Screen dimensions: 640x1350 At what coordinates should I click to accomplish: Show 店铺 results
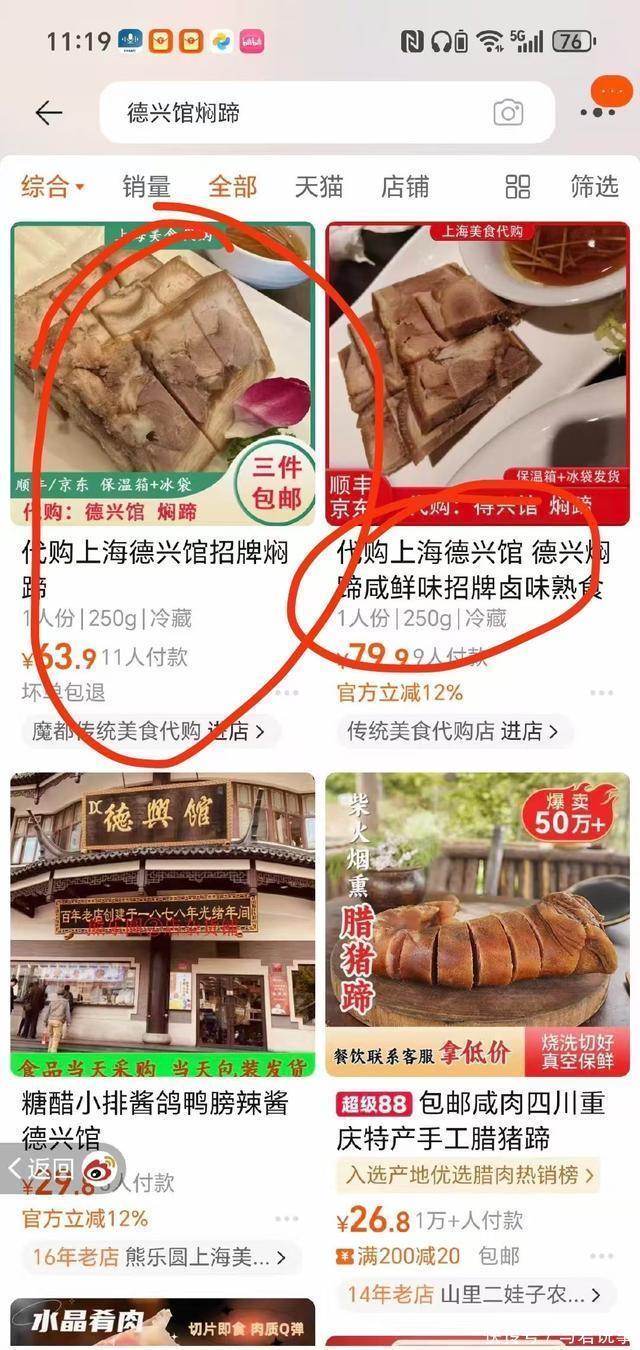click(x=405, y=186)
